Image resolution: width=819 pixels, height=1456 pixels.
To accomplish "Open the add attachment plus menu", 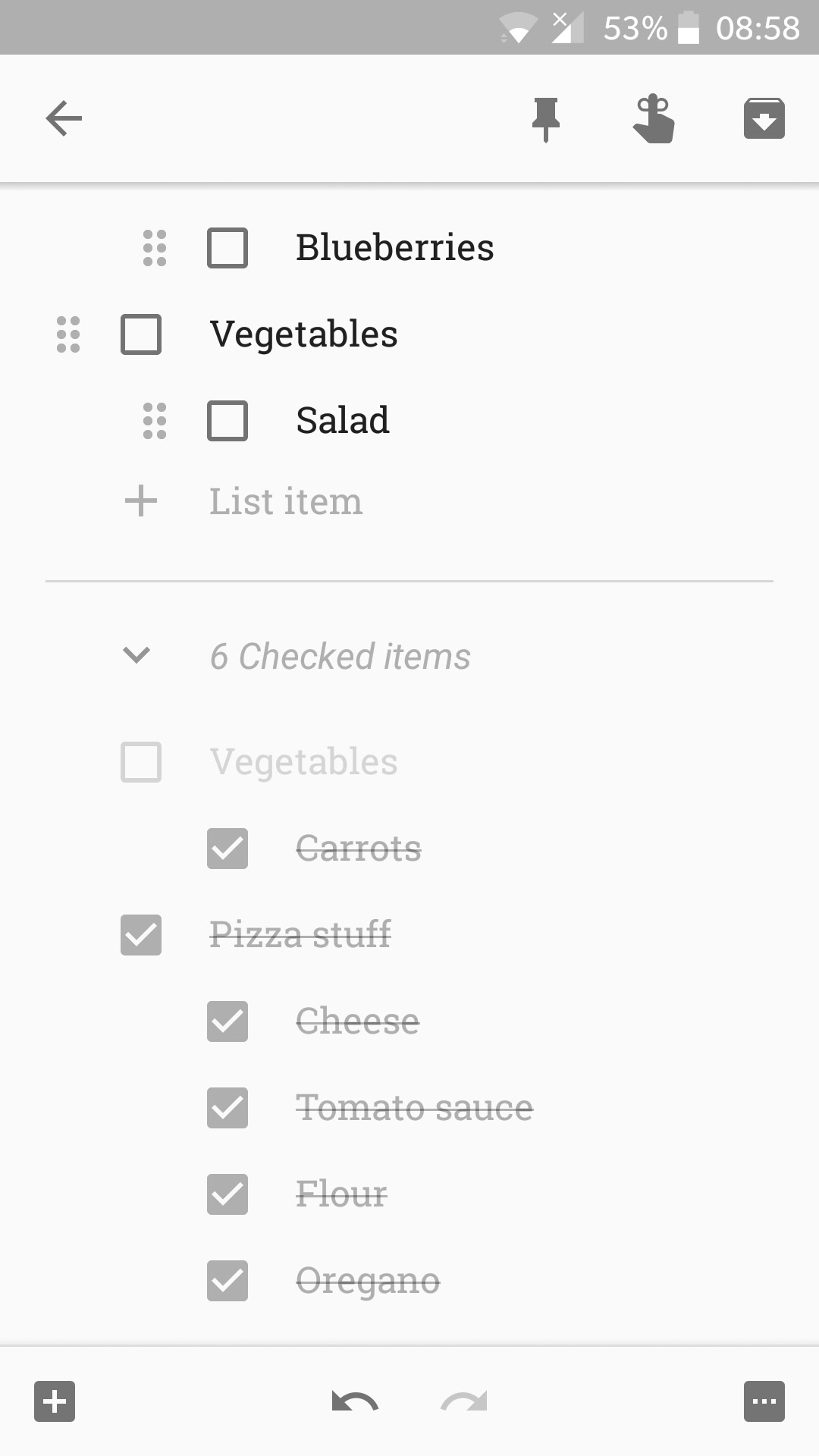I will click(x=55, y=1401).
